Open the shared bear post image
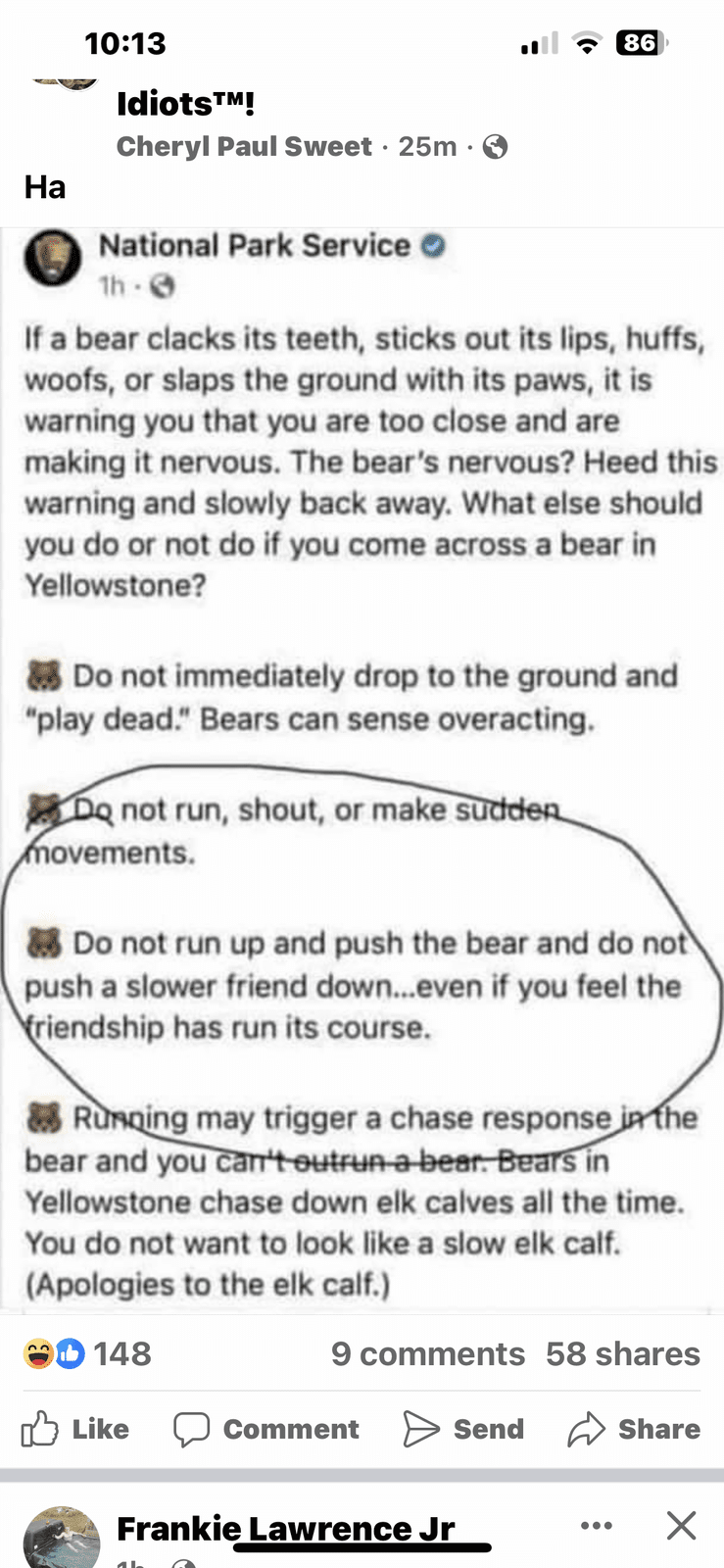The image size is (724, 1568). [362, 764]
